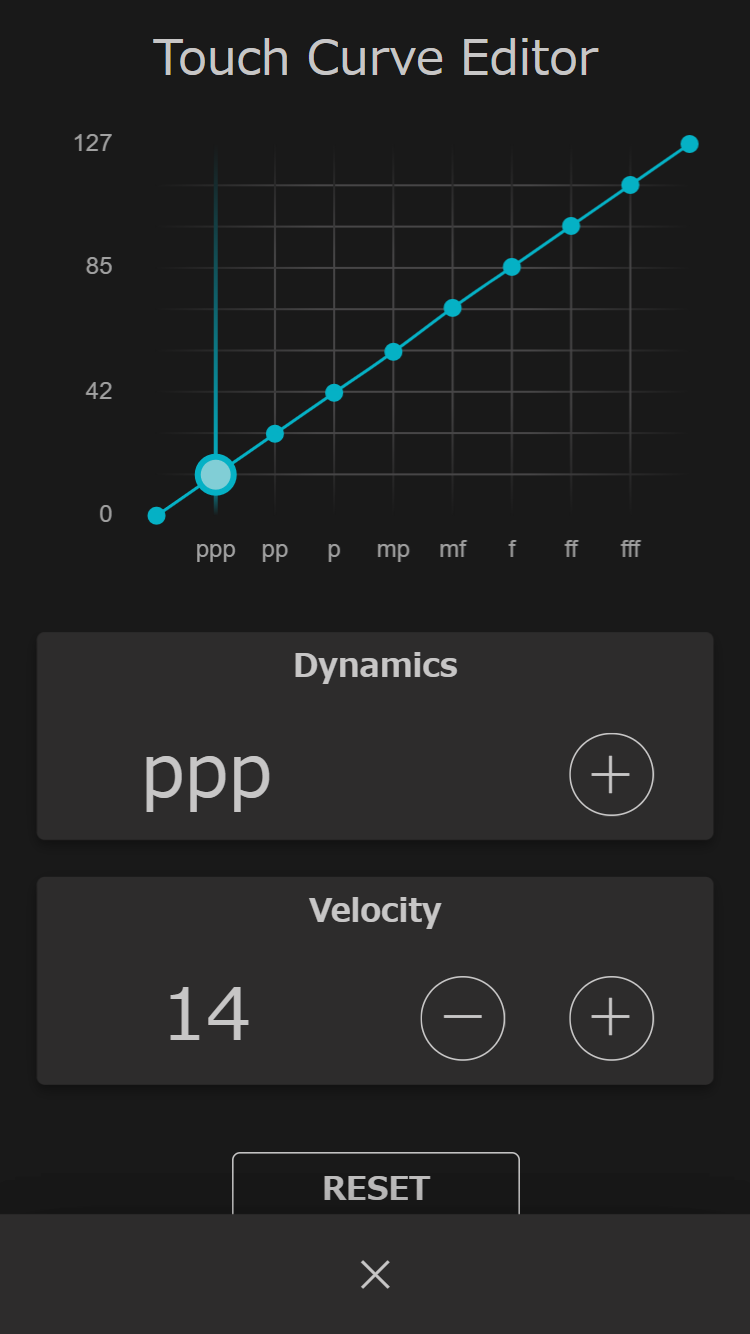Tap the RESET button
750x1334 pixels.
(376, 1186)
